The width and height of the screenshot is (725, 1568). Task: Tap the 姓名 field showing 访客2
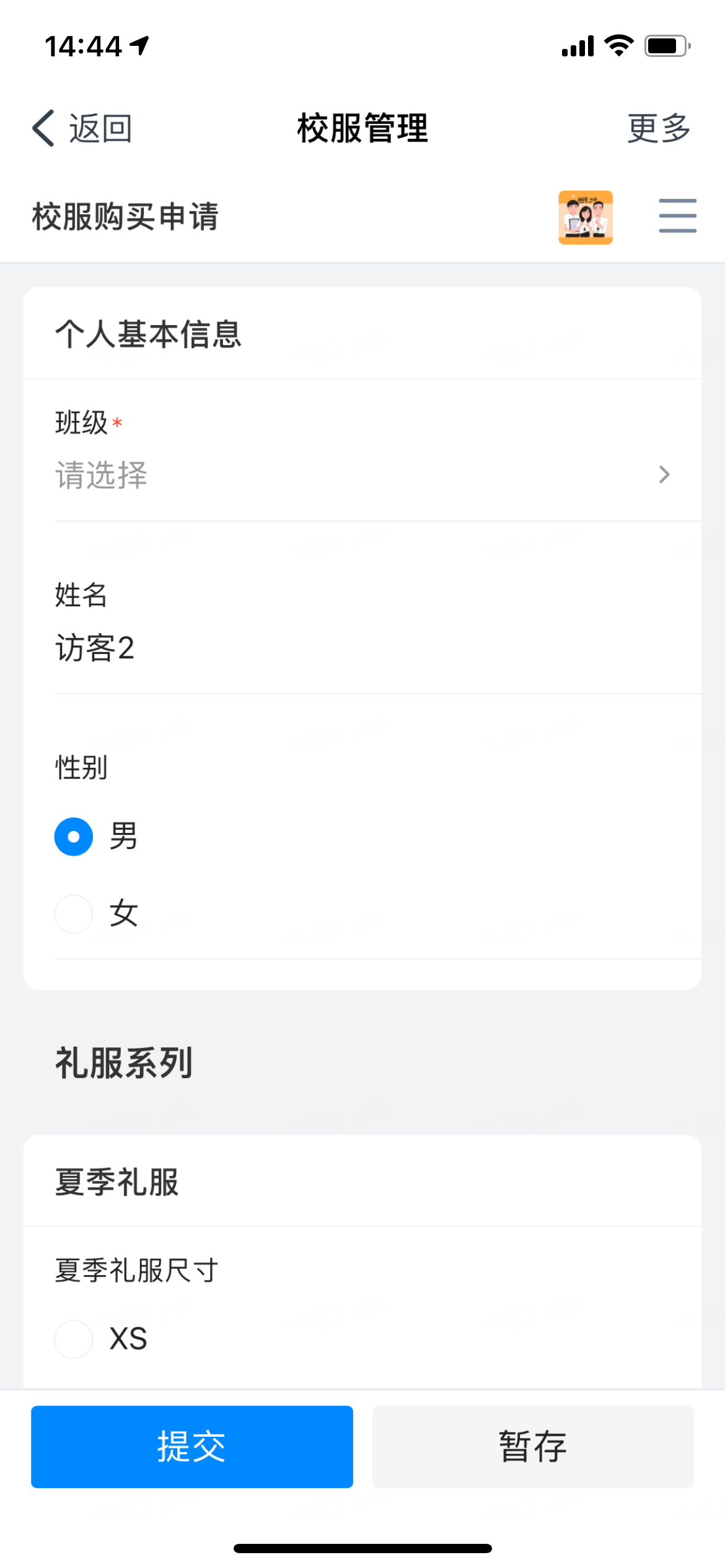[362, 648]
